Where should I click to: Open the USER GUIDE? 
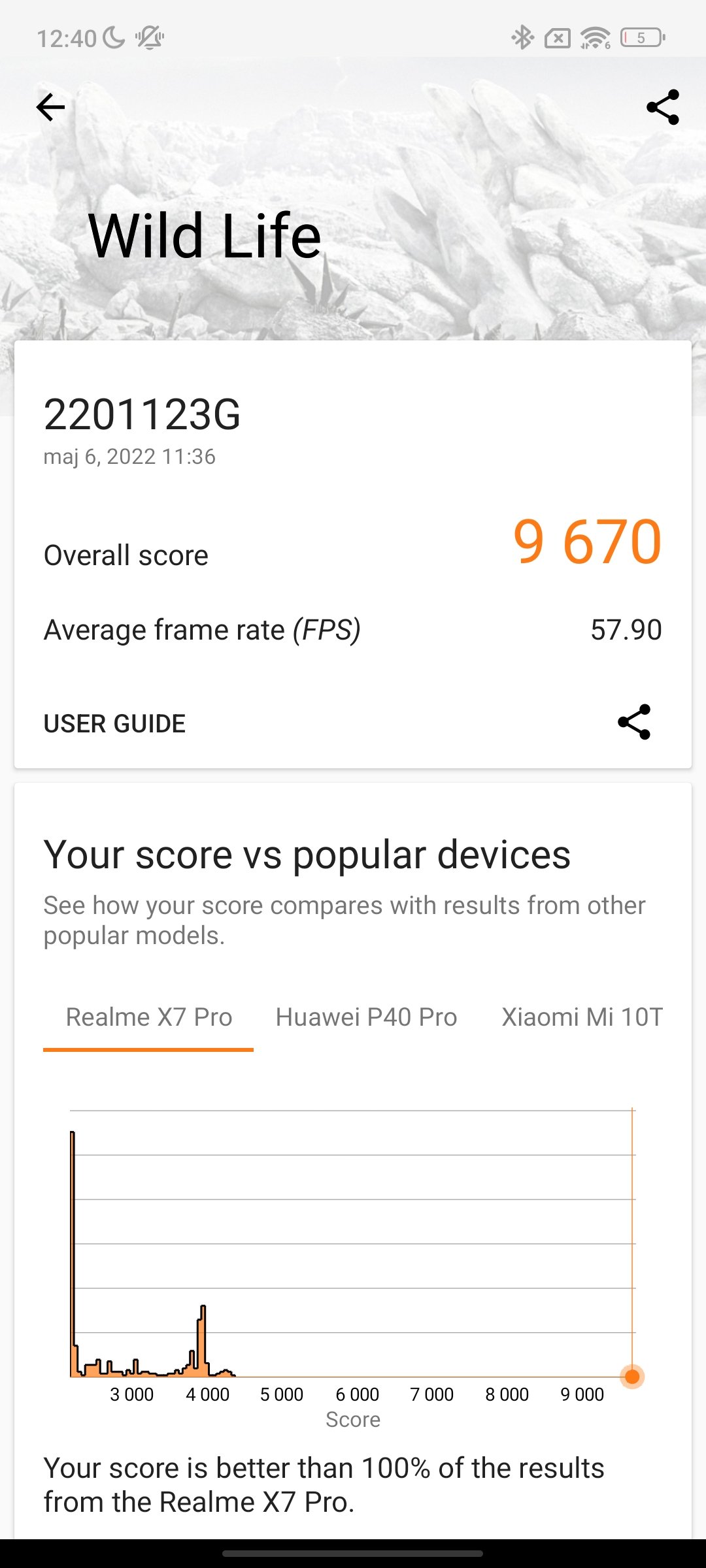point(114,724)
